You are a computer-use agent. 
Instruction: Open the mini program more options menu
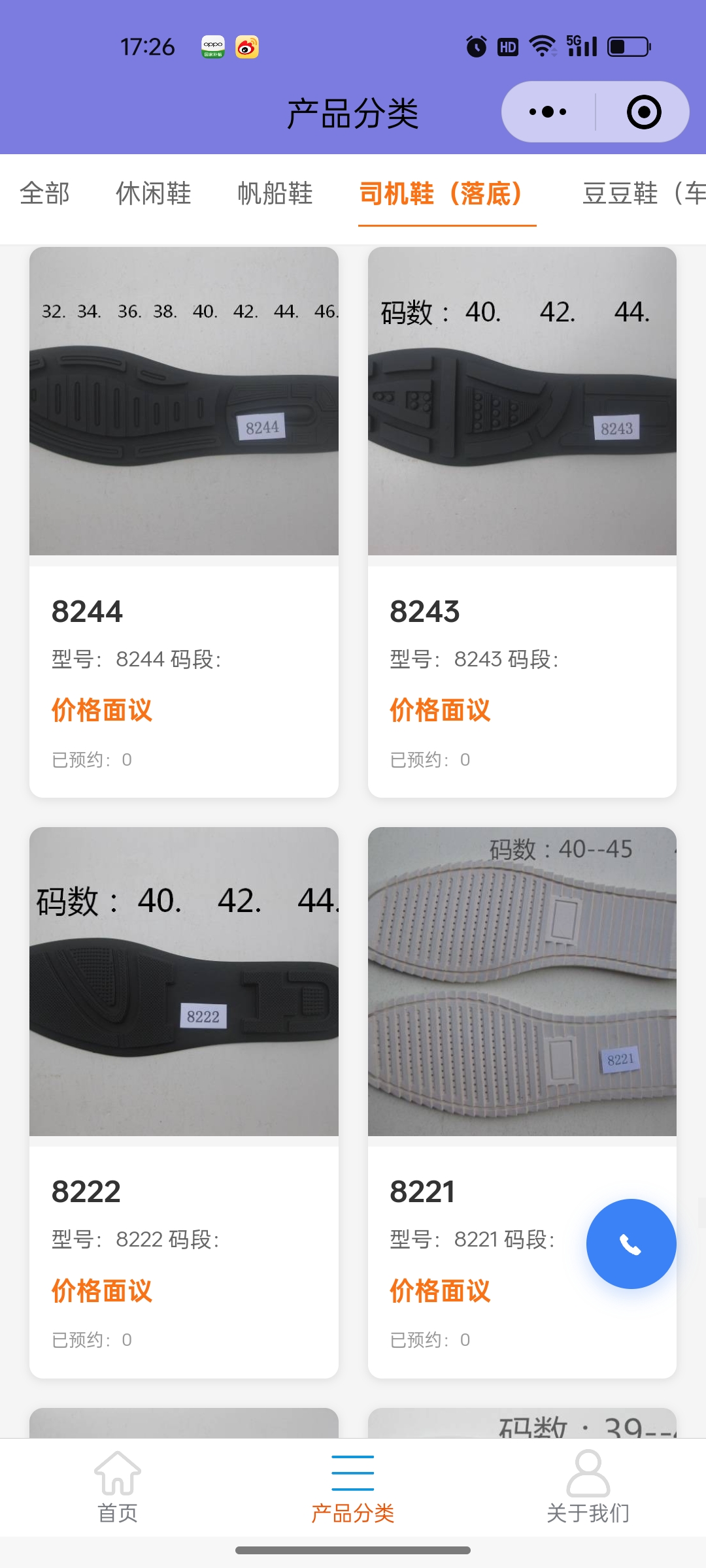coord(548,112)
